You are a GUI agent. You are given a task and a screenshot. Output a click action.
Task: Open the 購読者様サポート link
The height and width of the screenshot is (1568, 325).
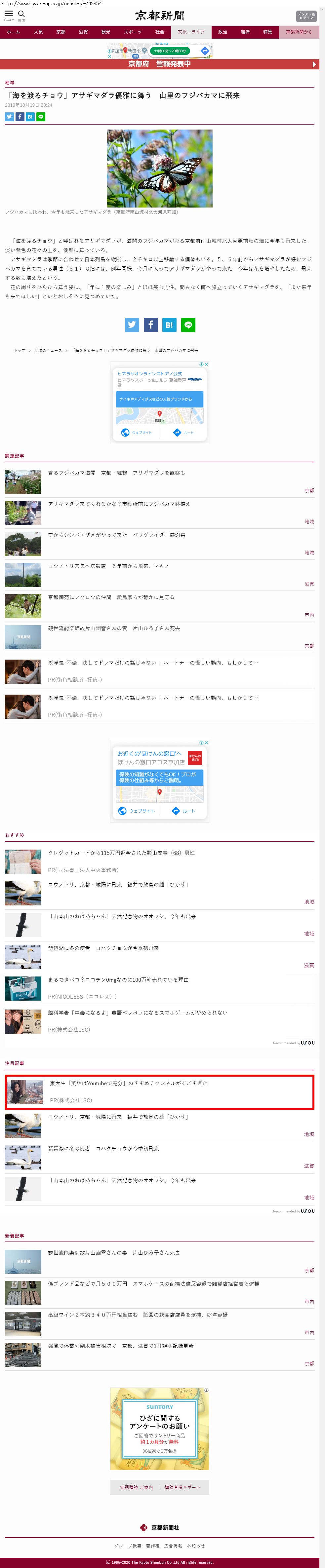(182, 1487)
